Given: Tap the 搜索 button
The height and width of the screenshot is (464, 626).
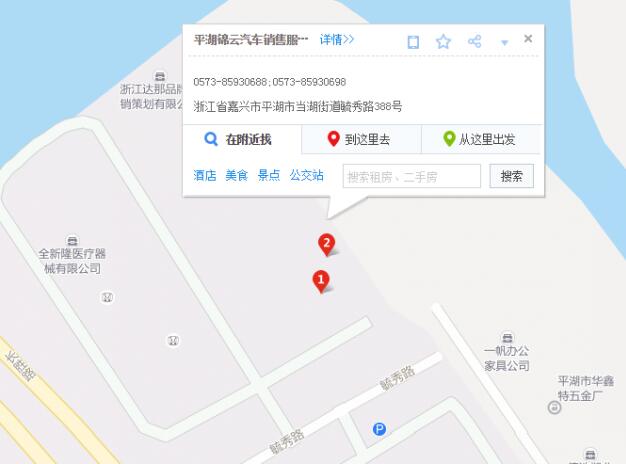Looking at the screenshot, I should [511, 176].
